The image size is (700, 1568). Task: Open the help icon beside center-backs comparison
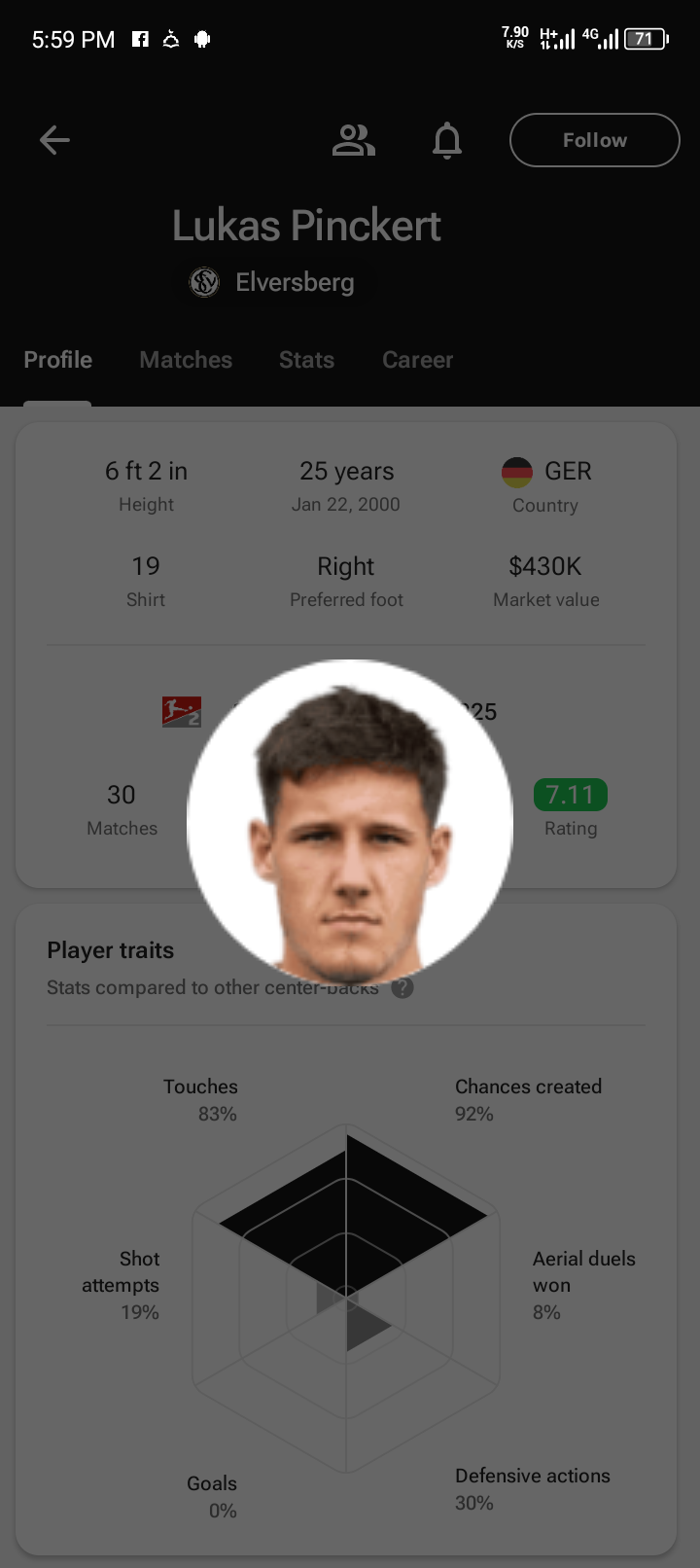[402, 987]
